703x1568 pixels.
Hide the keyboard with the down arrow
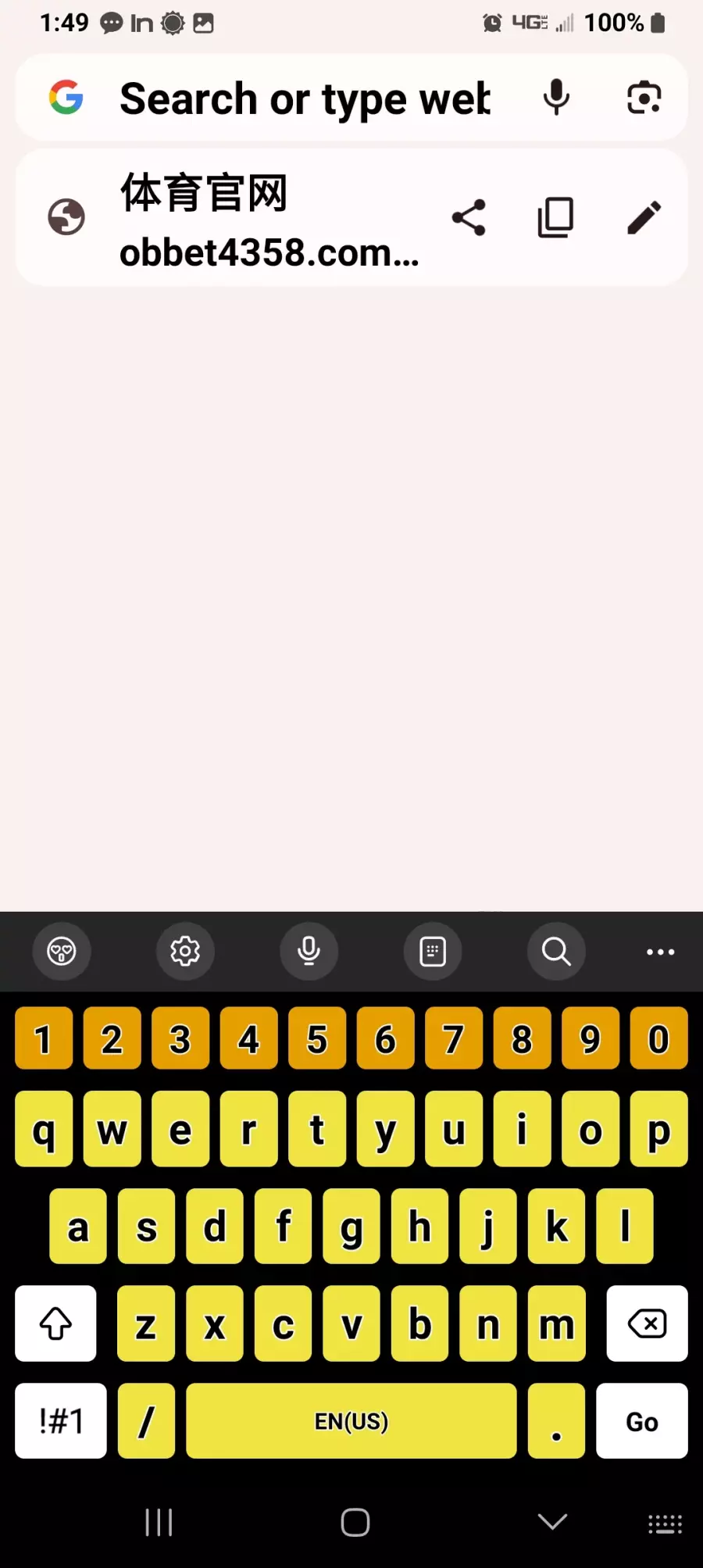553,1521
